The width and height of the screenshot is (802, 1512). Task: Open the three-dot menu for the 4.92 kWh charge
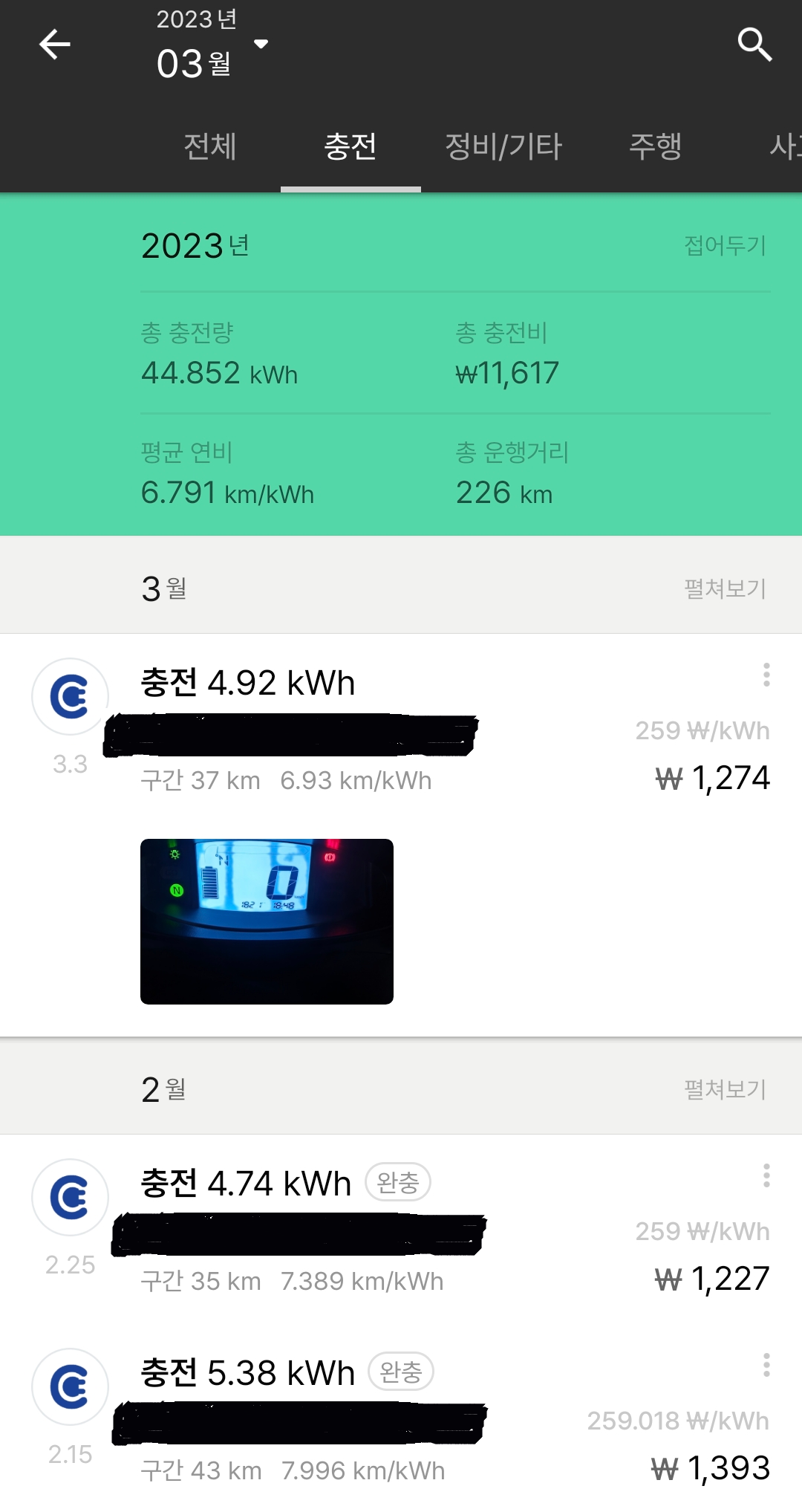[766, 676]
